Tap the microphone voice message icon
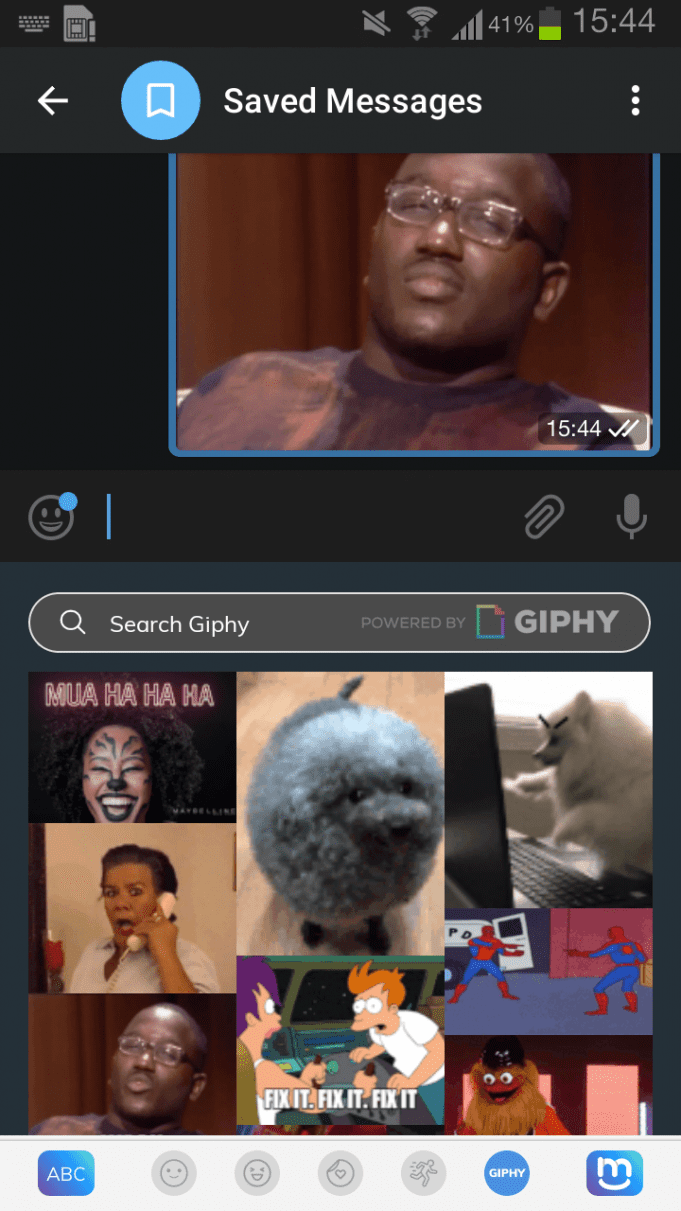This screenshot has height=1211, width=681. 631,516
